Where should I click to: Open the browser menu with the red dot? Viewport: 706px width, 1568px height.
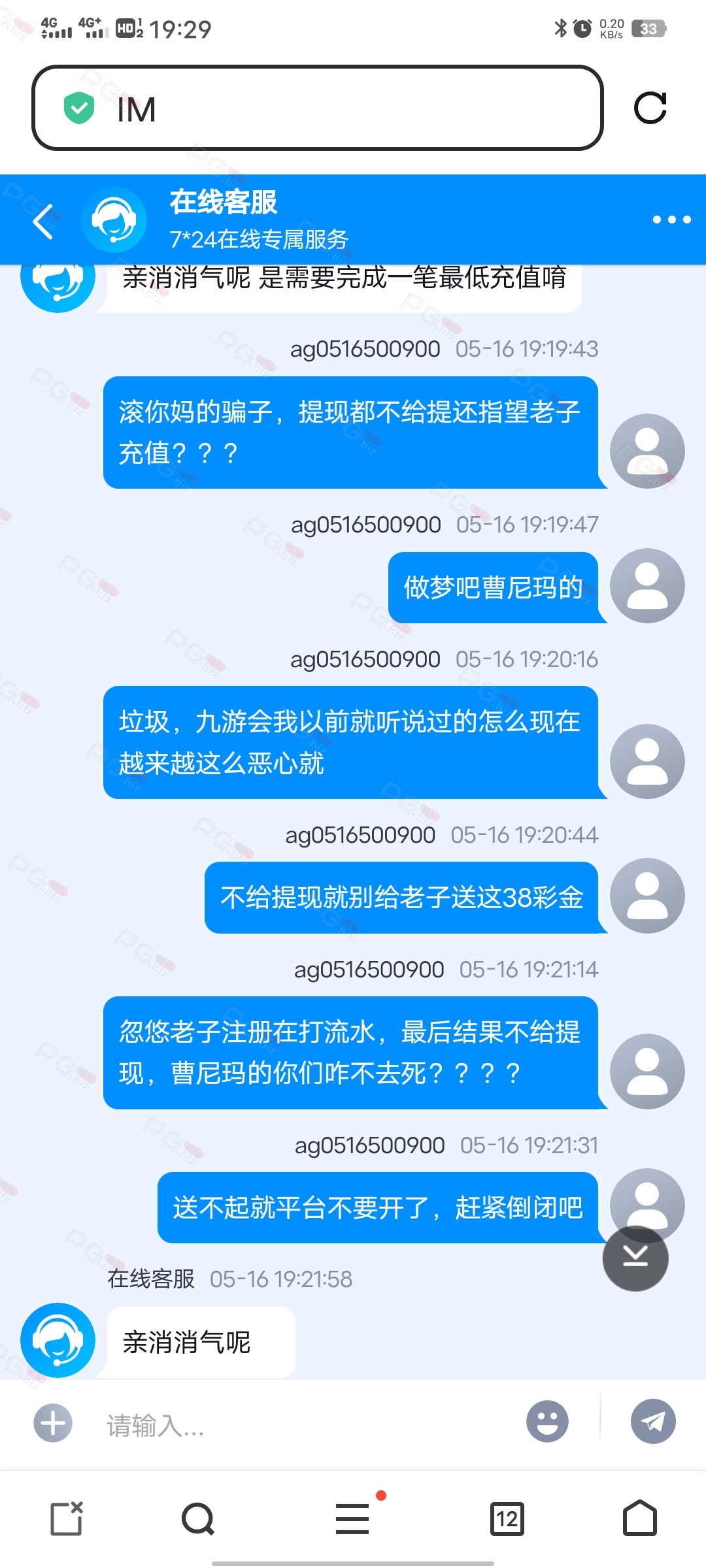click(x=353, y=1518)
